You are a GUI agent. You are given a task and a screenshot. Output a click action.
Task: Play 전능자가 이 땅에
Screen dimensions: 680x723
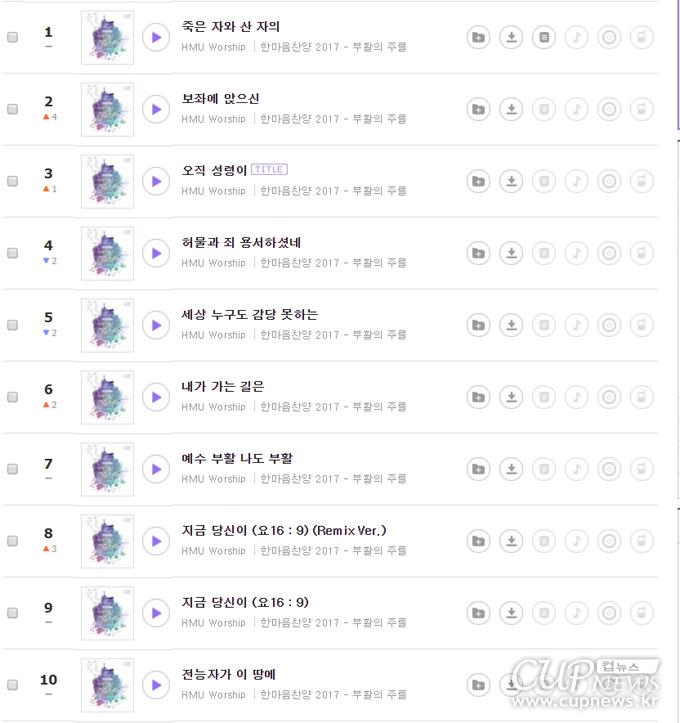[155, 685]
